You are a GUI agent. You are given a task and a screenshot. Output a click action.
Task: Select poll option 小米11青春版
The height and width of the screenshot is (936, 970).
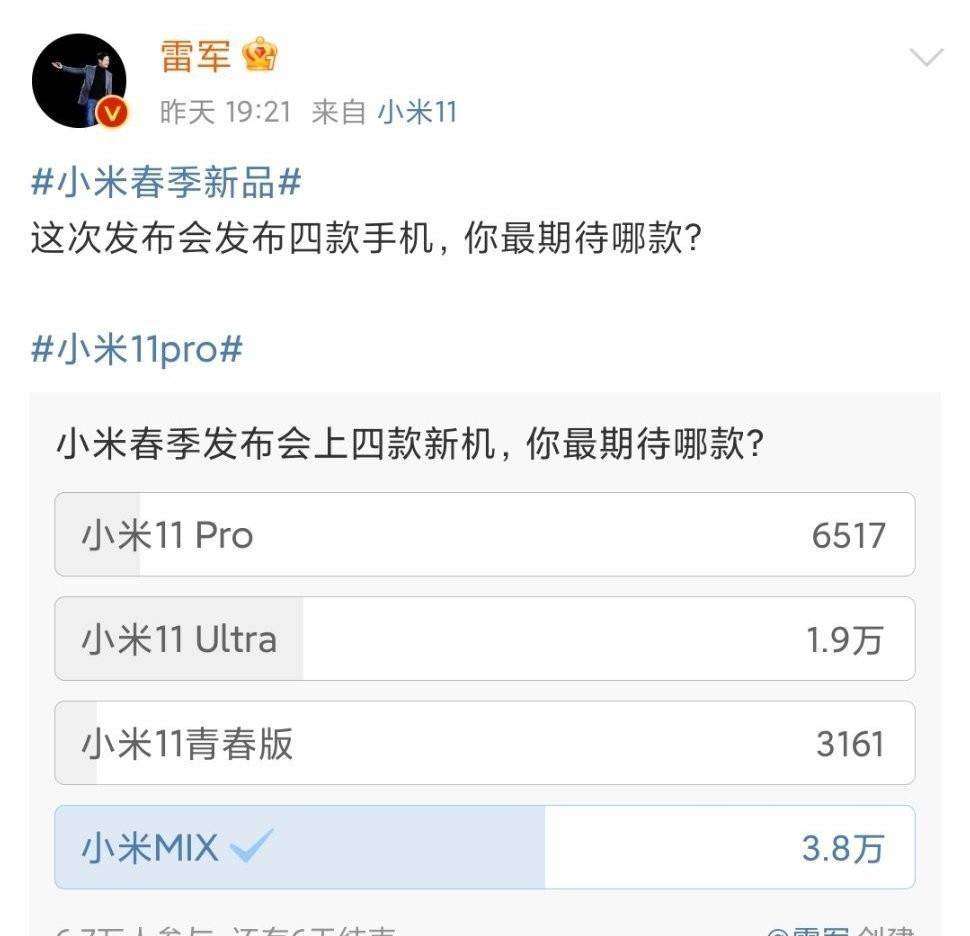484,743
